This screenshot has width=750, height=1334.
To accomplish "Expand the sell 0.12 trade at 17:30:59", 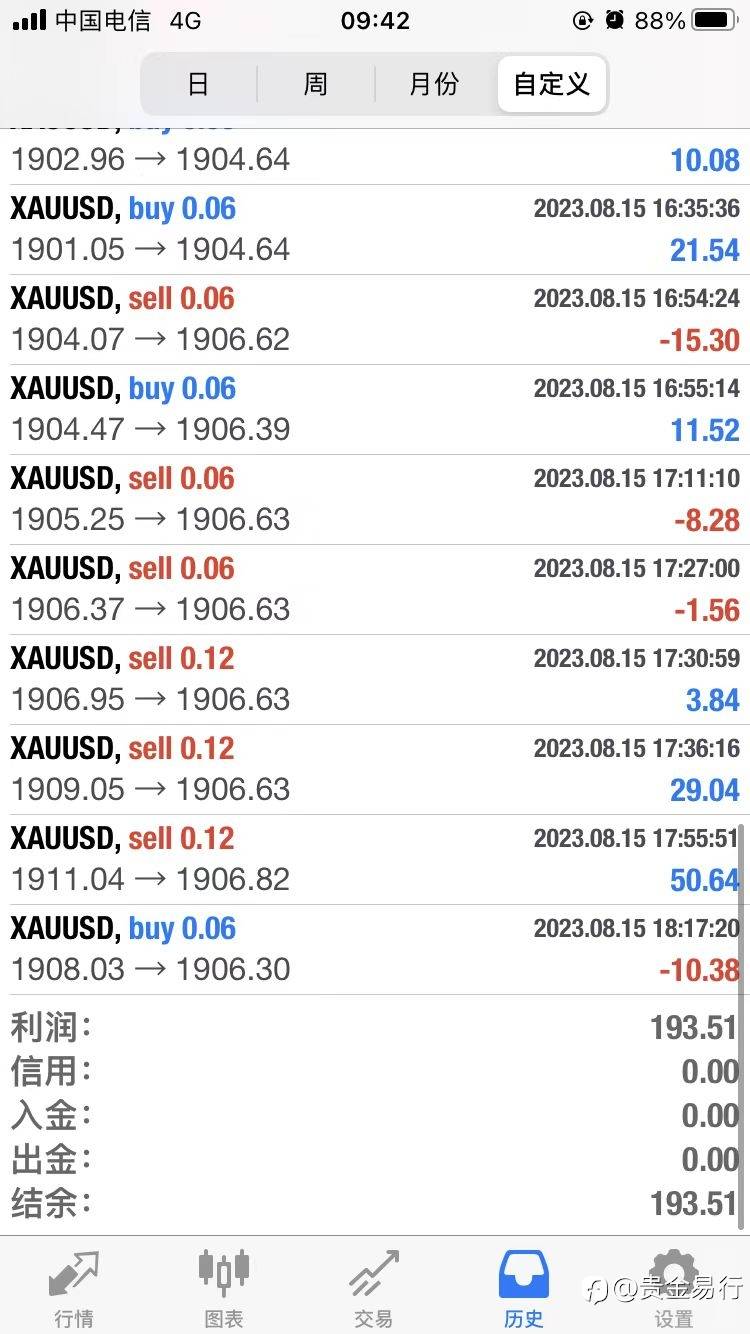I will (x=375, y=680).
